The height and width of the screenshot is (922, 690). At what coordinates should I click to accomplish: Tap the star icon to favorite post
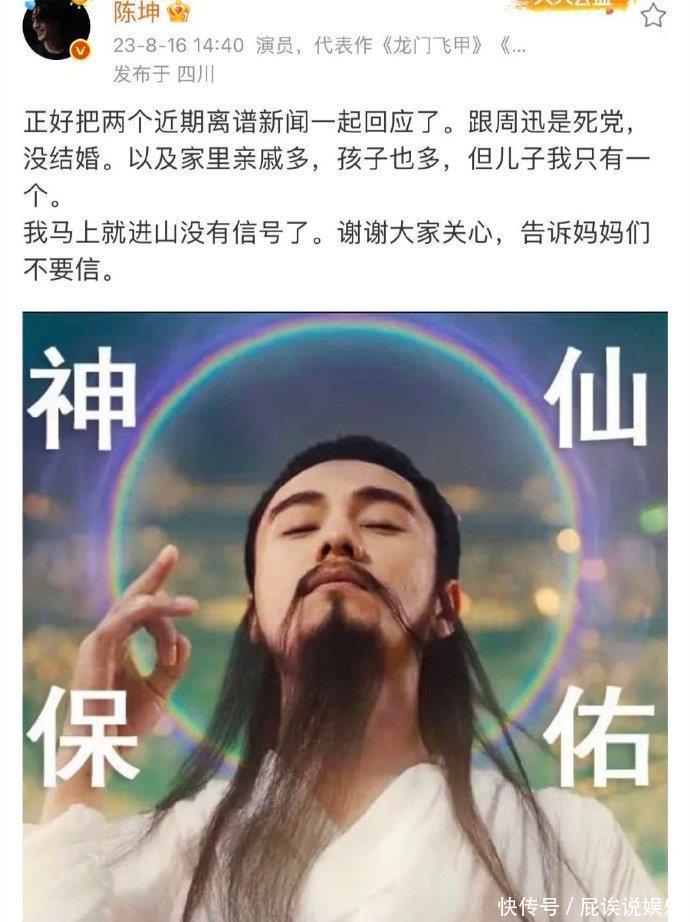click(652, 15)
